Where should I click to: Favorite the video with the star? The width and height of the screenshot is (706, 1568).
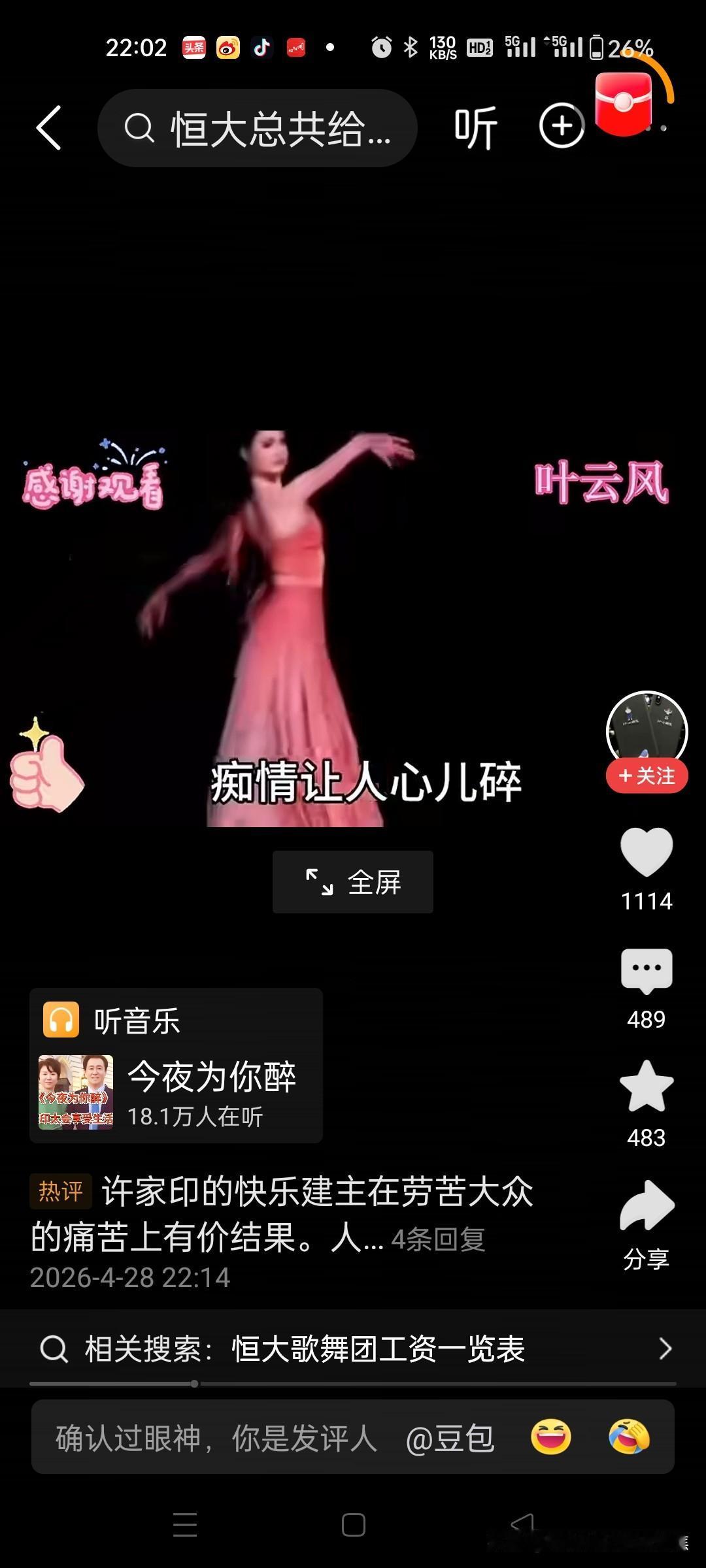647,1086
